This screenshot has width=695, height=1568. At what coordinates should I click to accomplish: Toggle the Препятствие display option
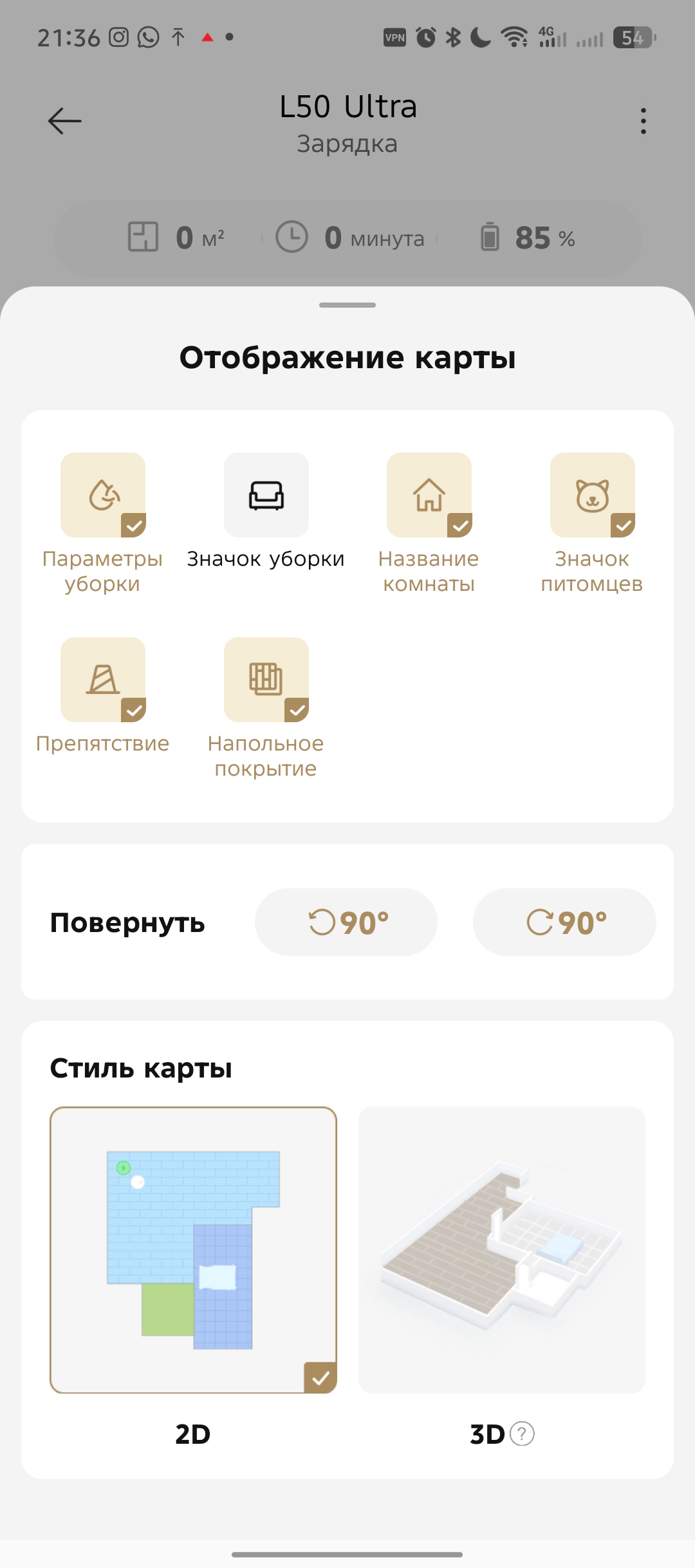(103, 680)
